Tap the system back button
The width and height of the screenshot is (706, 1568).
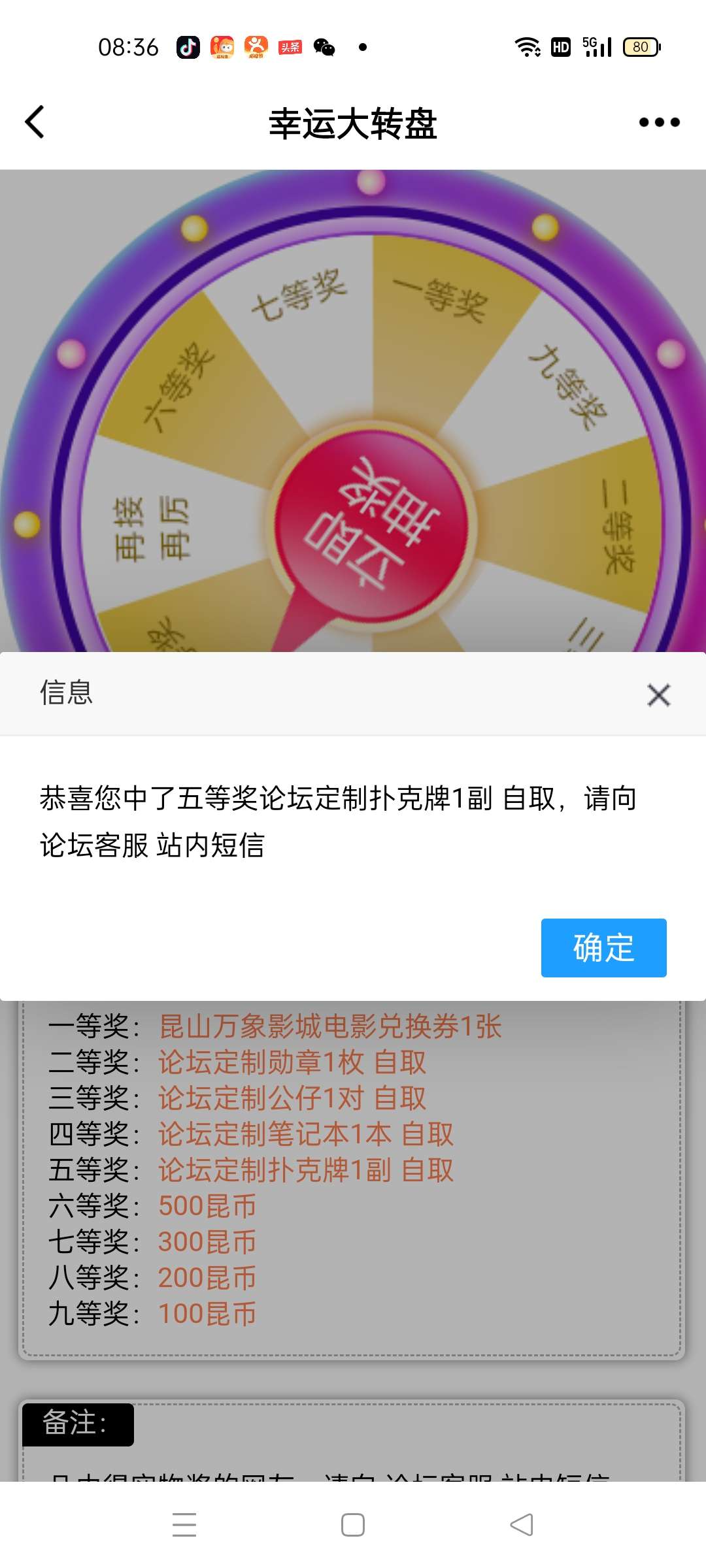tap(522, 1525)
